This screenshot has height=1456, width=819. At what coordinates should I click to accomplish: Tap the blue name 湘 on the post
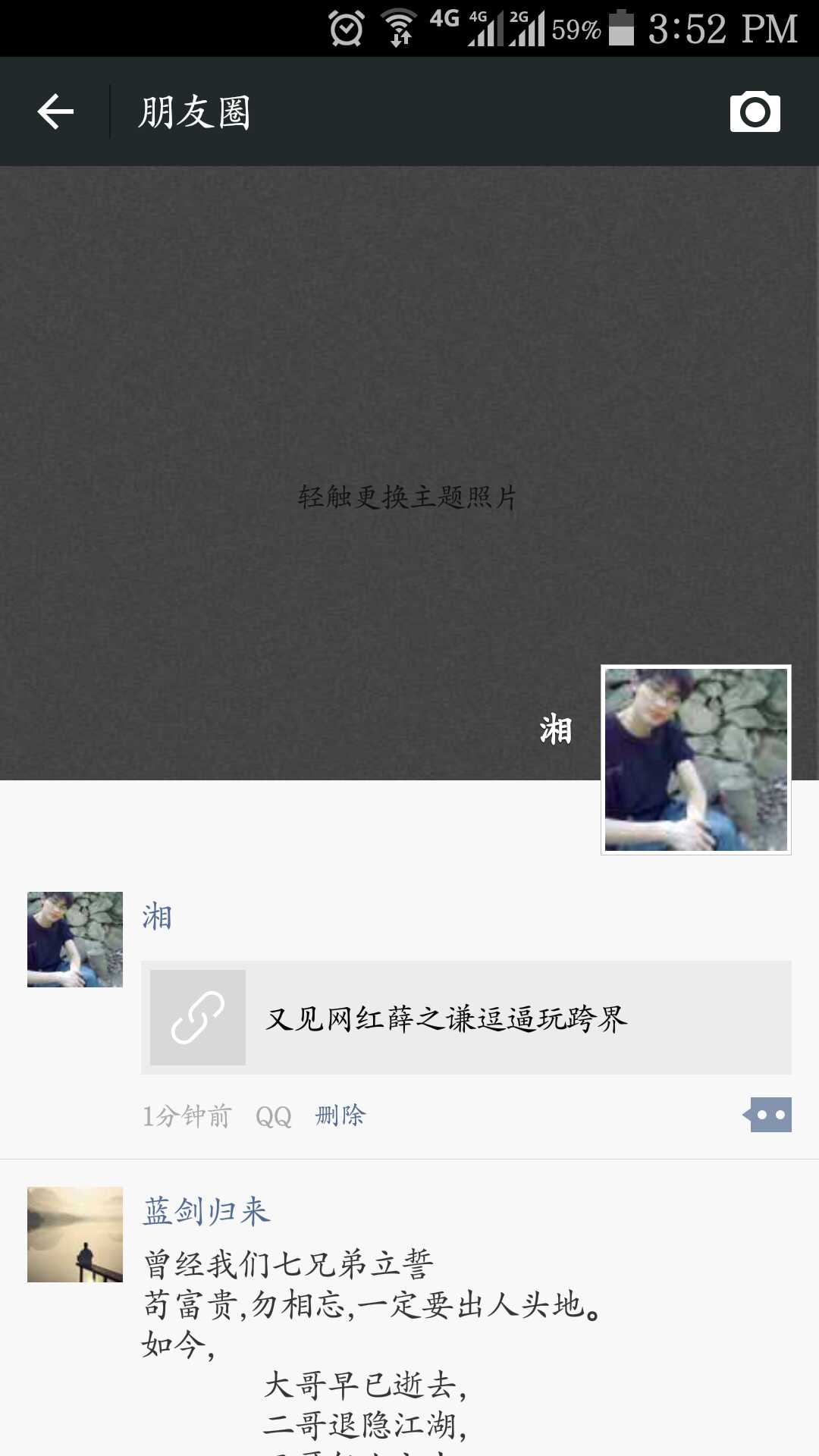coord(158,917)
